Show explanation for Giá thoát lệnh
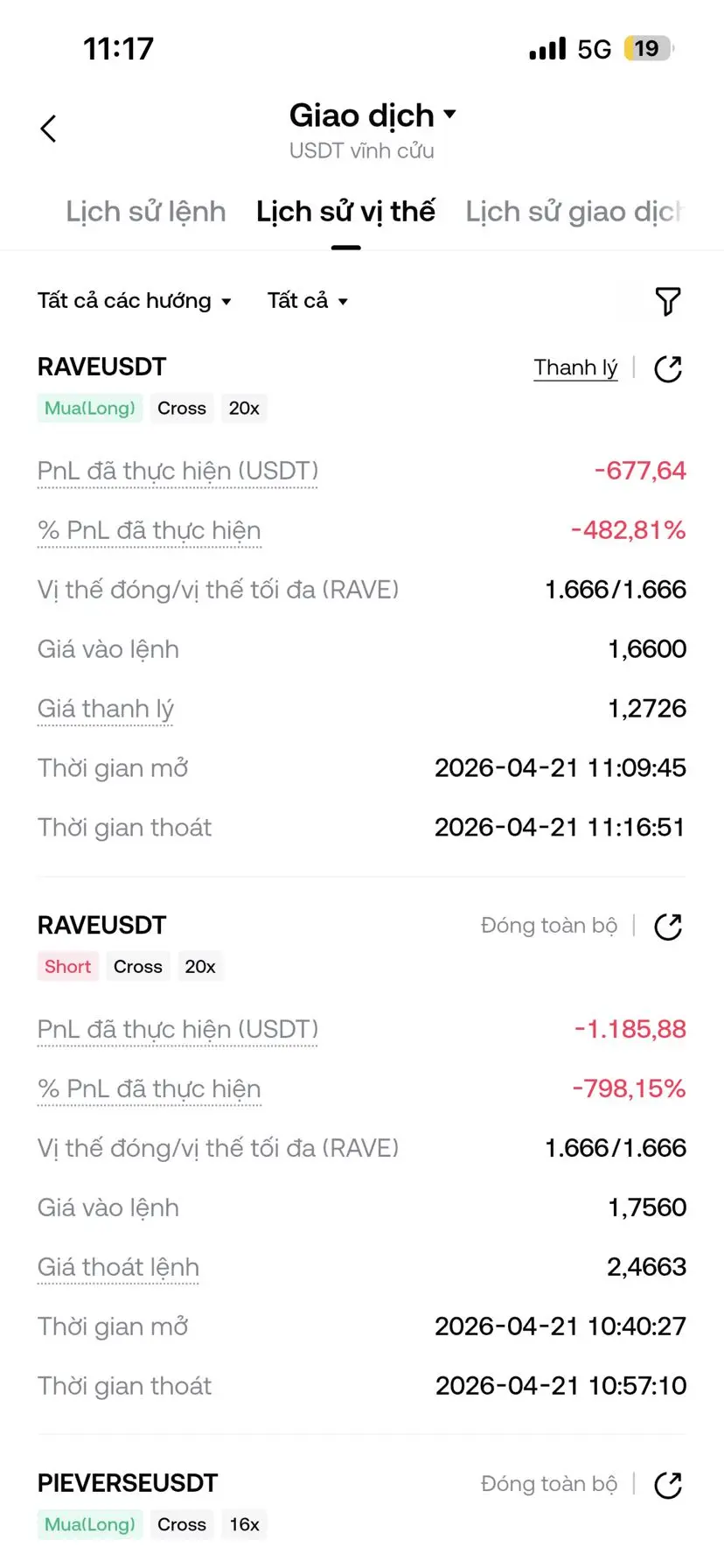The image size is (724, 1568). (x=118, y=1267)
